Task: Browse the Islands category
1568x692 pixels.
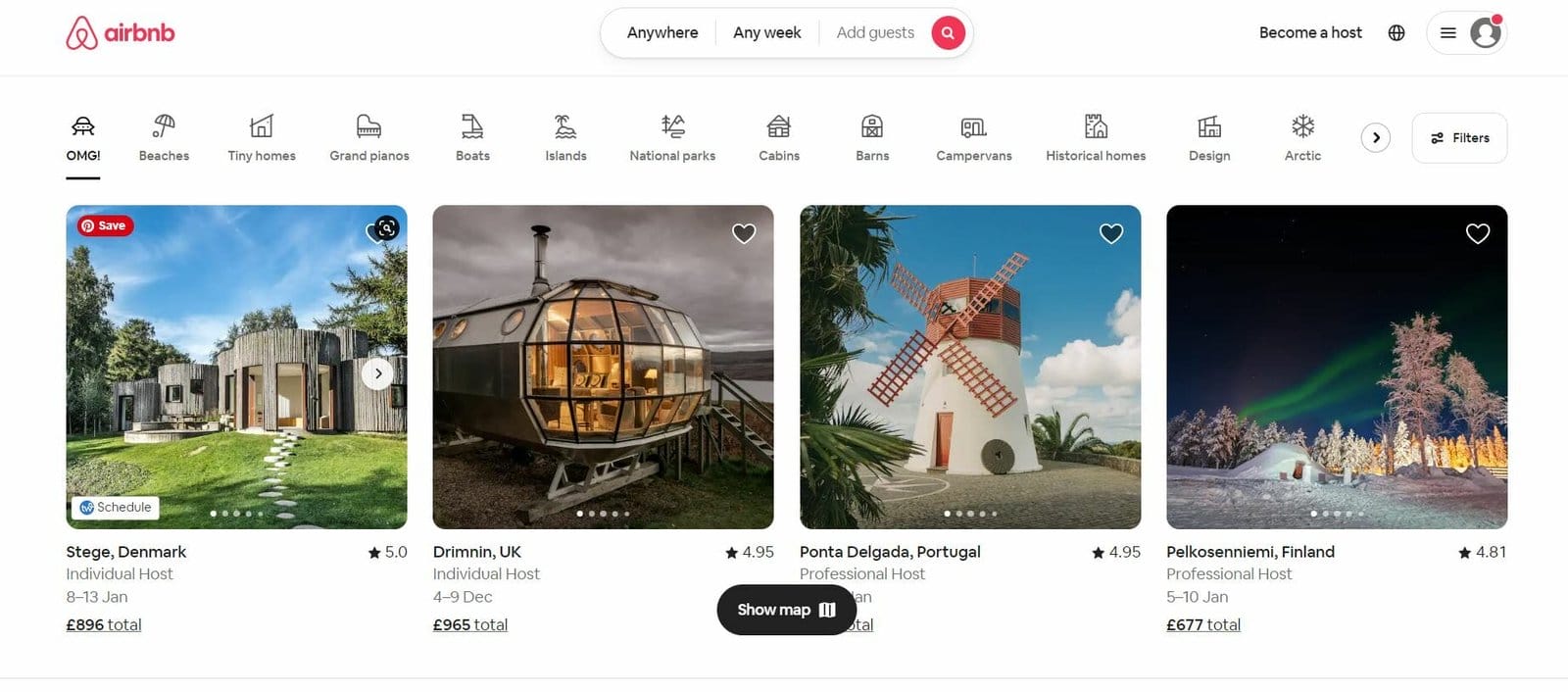Action: pos(565,138)
